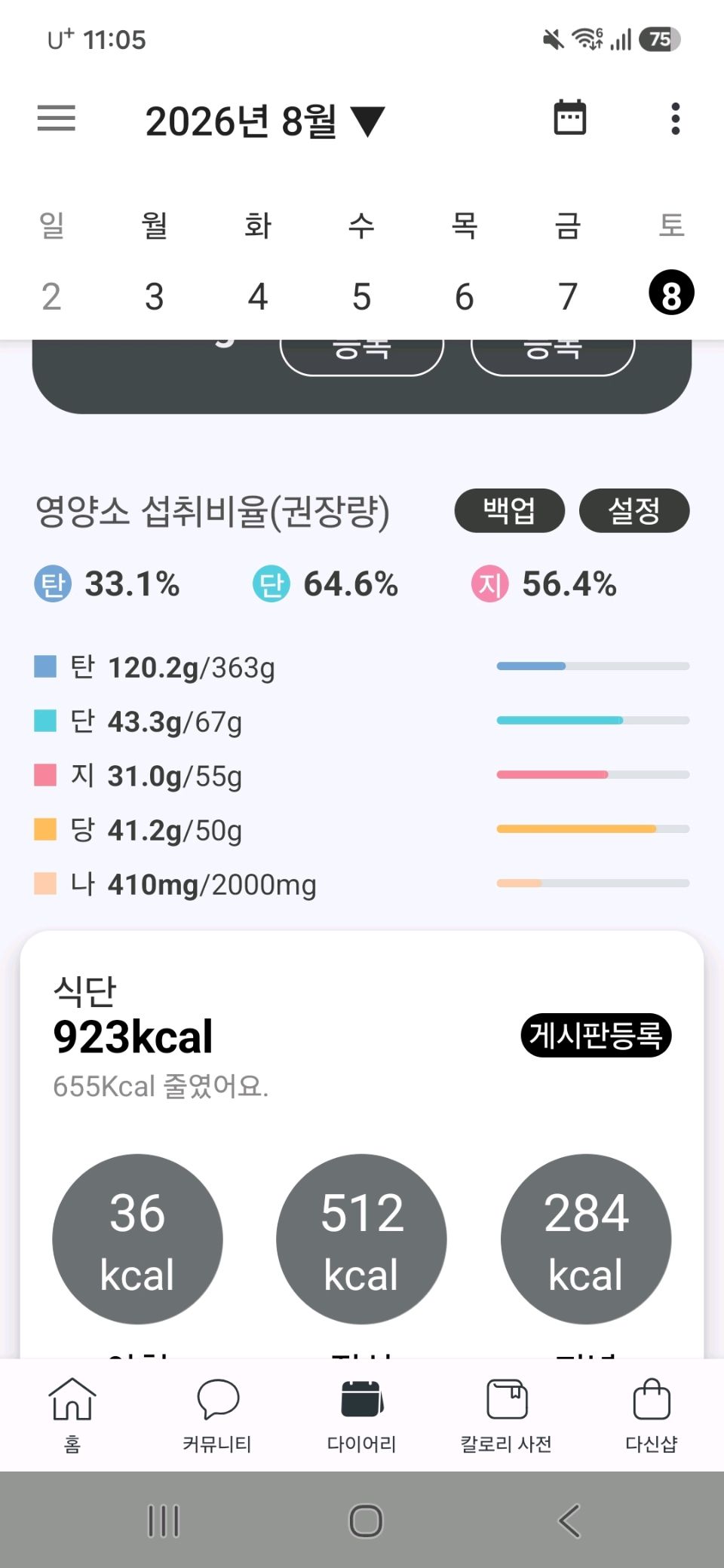Viewport: 724px width, 1568px height.
Task: Open the 512 kcal meal circle
Action: click(x=361, y=1239)
